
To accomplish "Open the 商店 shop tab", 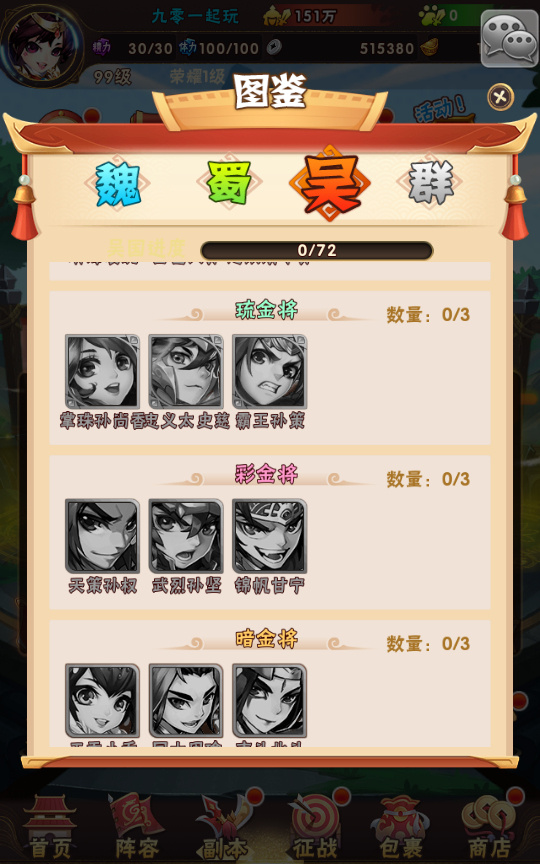I will (490, 827).
